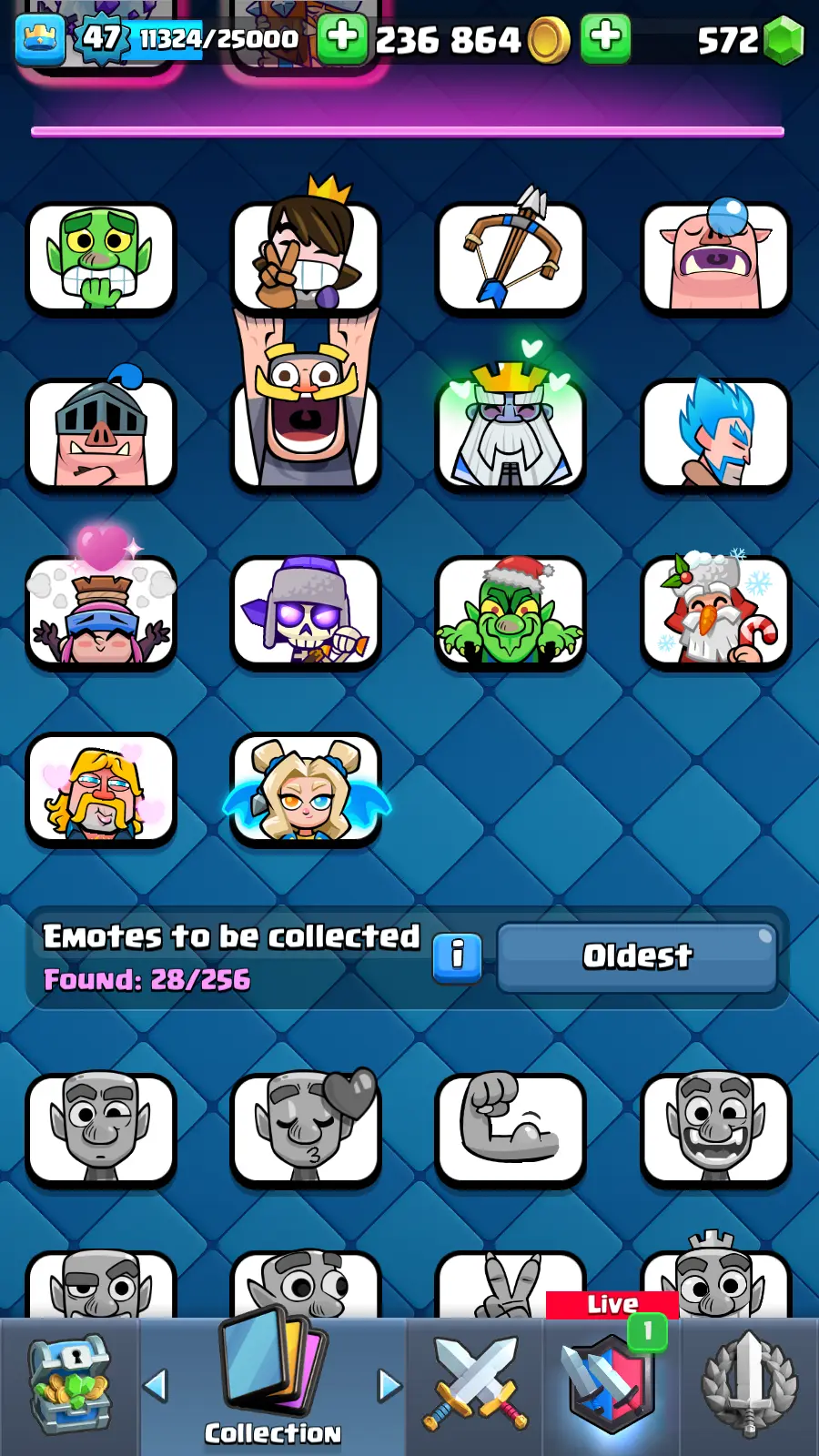Change the Oldest sort order
819x1456 pixels.
[637, 957]
